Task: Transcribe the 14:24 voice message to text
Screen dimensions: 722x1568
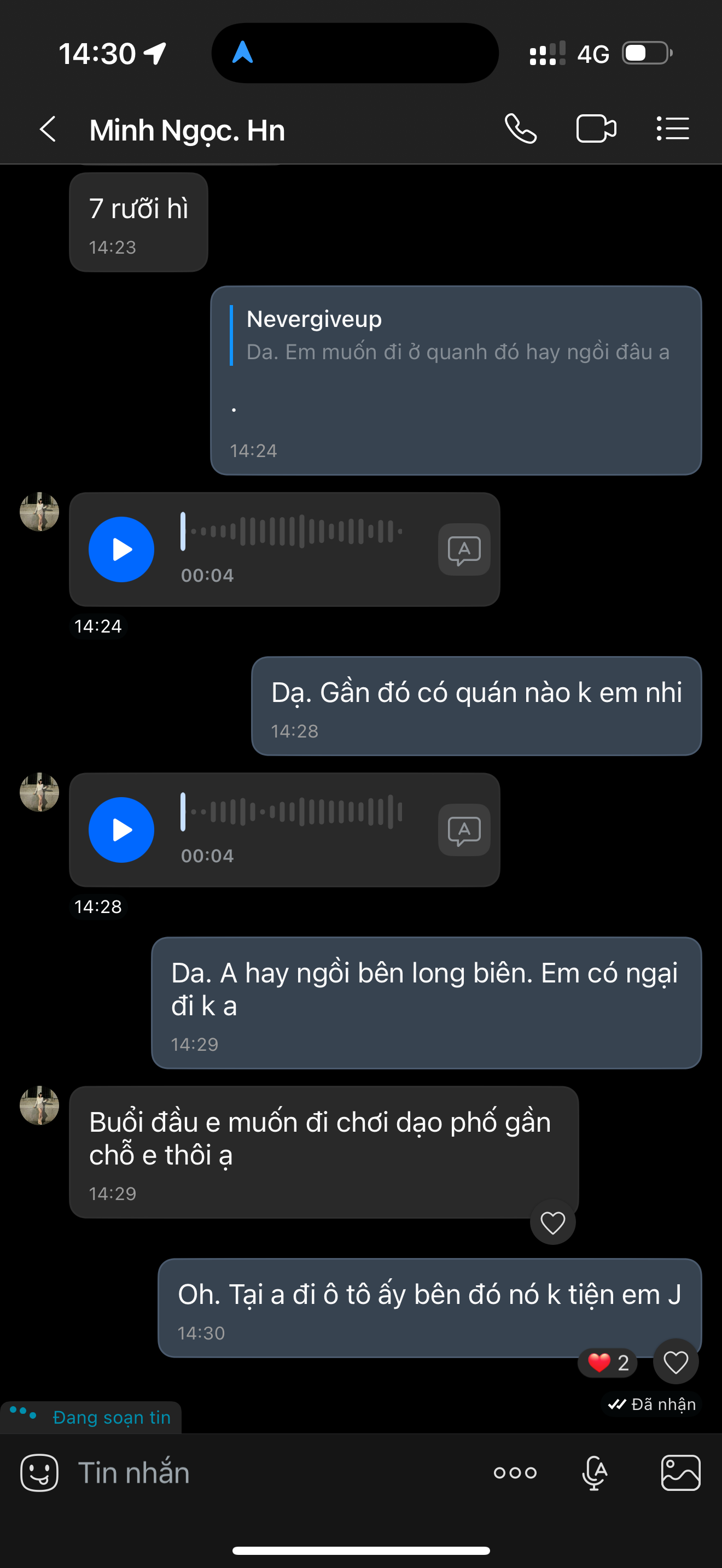Action: pyautogui.click(x=464, y=549)
